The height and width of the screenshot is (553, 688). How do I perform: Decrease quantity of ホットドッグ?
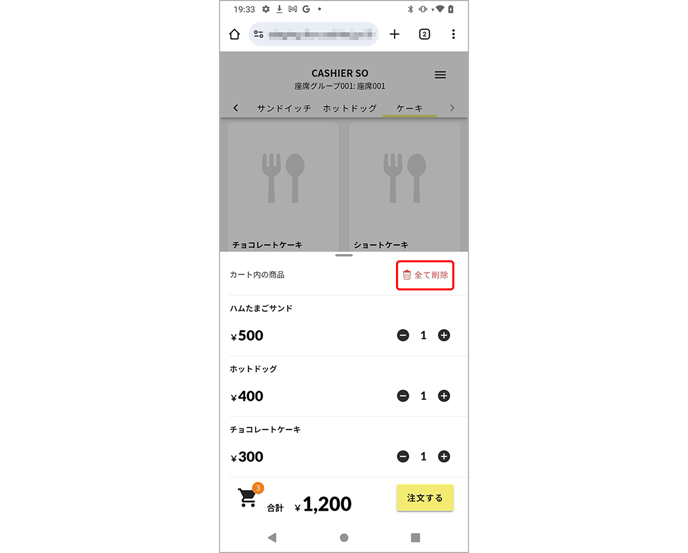[403, 396]
